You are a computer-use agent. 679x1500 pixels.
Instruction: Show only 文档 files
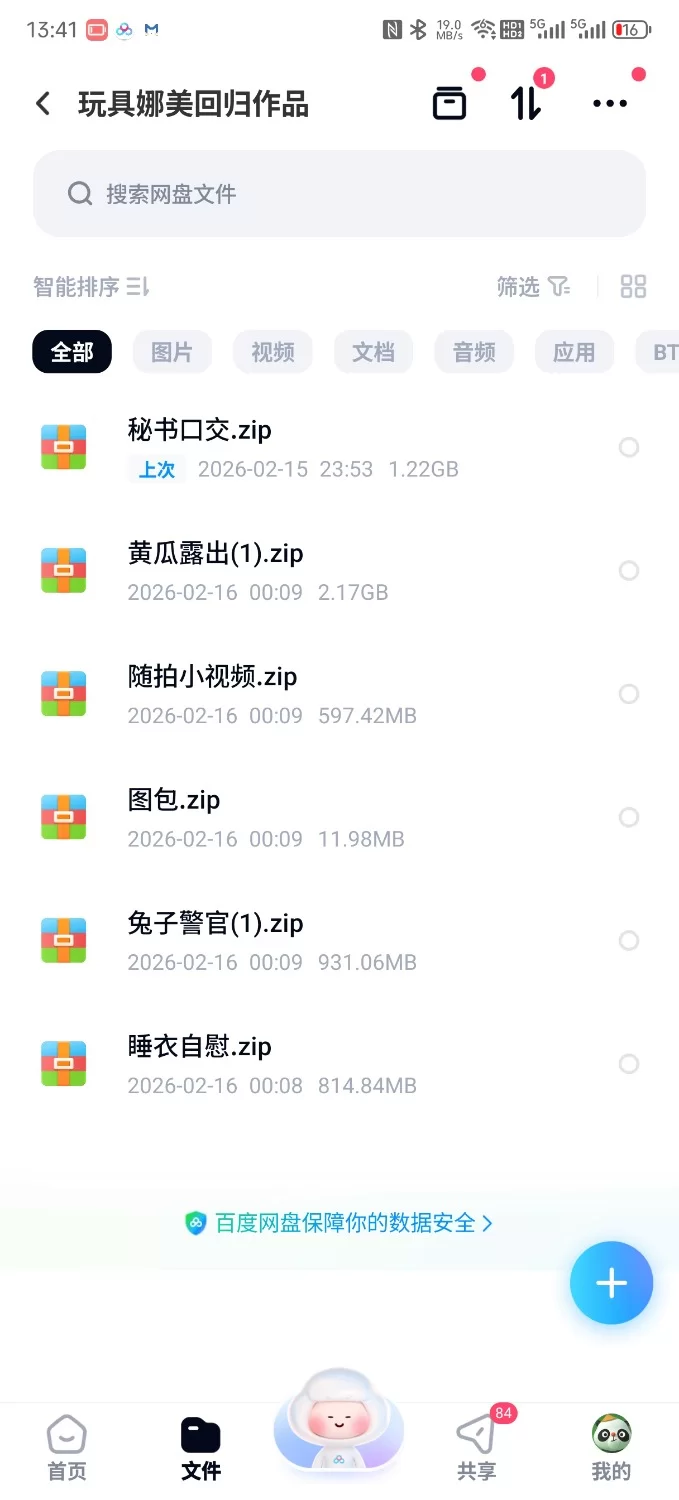click(373, 352)
